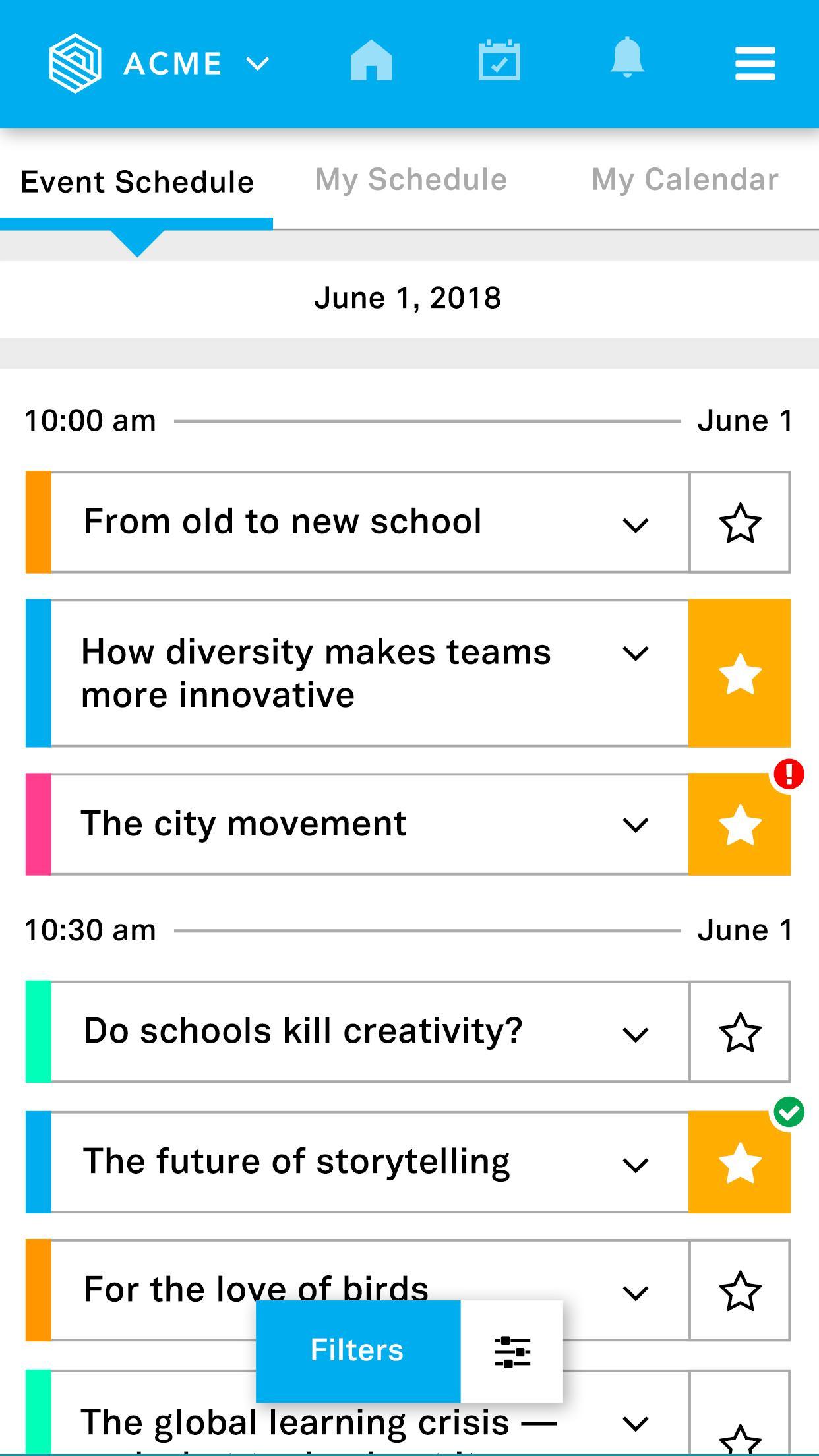Open the notifications bell
The image size is (819, 1456).
626,59
